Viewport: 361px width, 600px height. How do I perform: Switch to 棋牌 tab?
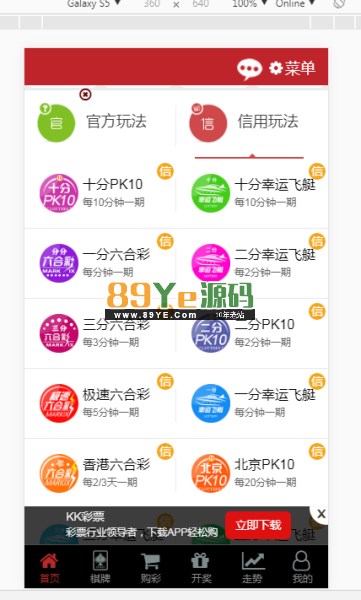(x=100, y=567)
